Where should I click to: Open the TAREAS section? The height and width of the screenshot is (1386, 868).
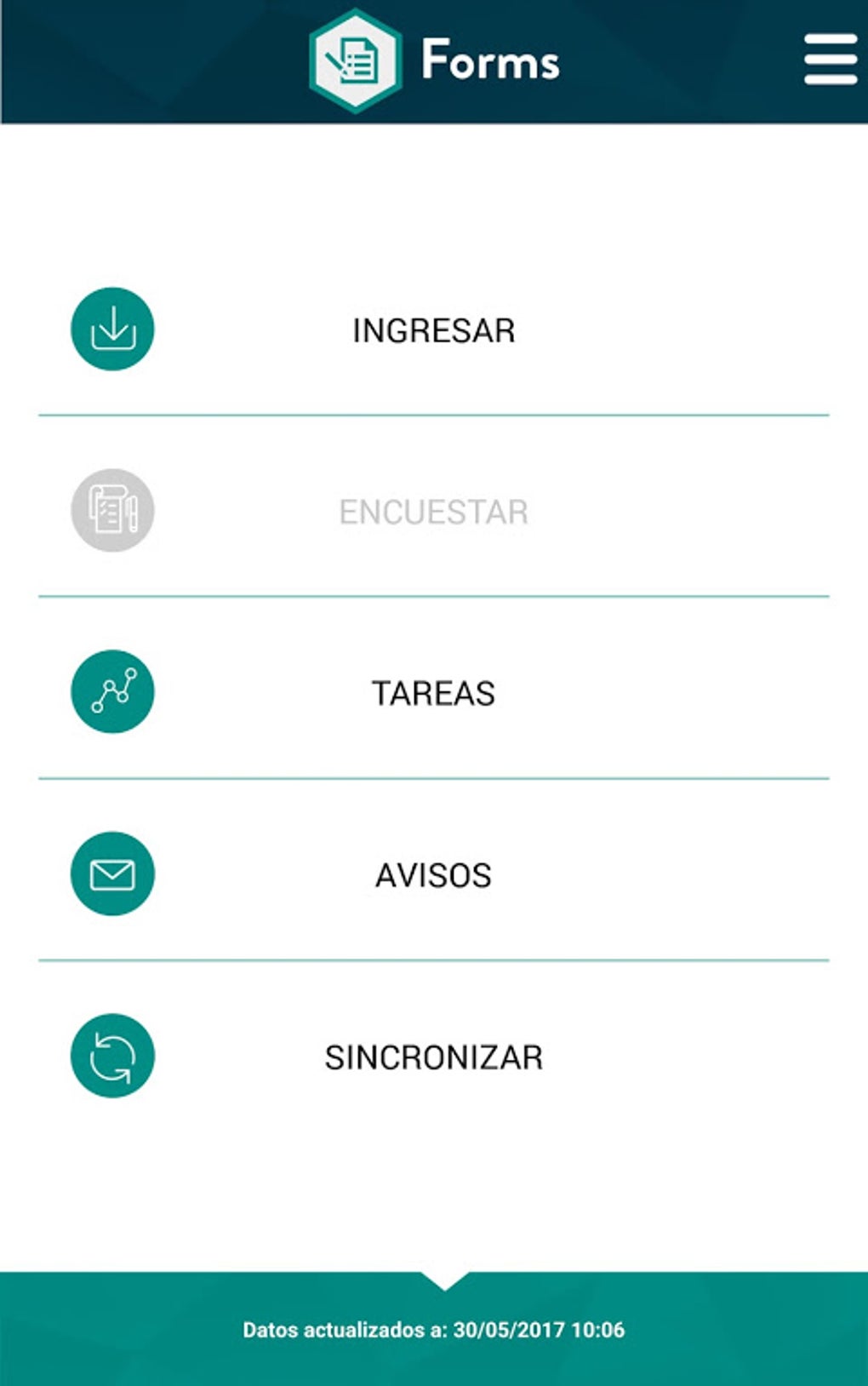(x=432, y=691)
